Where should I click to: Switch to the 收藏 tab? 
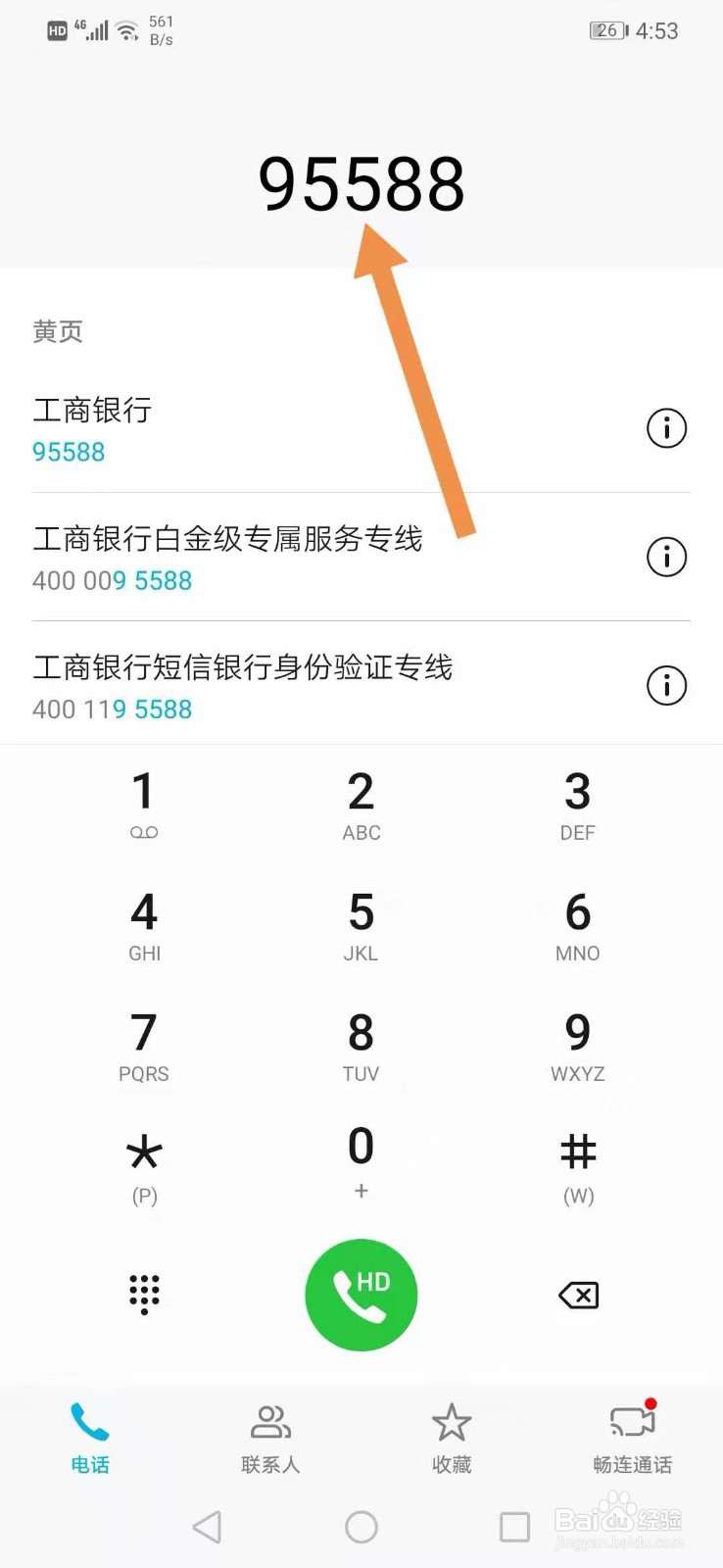[x=452, y=1438]
